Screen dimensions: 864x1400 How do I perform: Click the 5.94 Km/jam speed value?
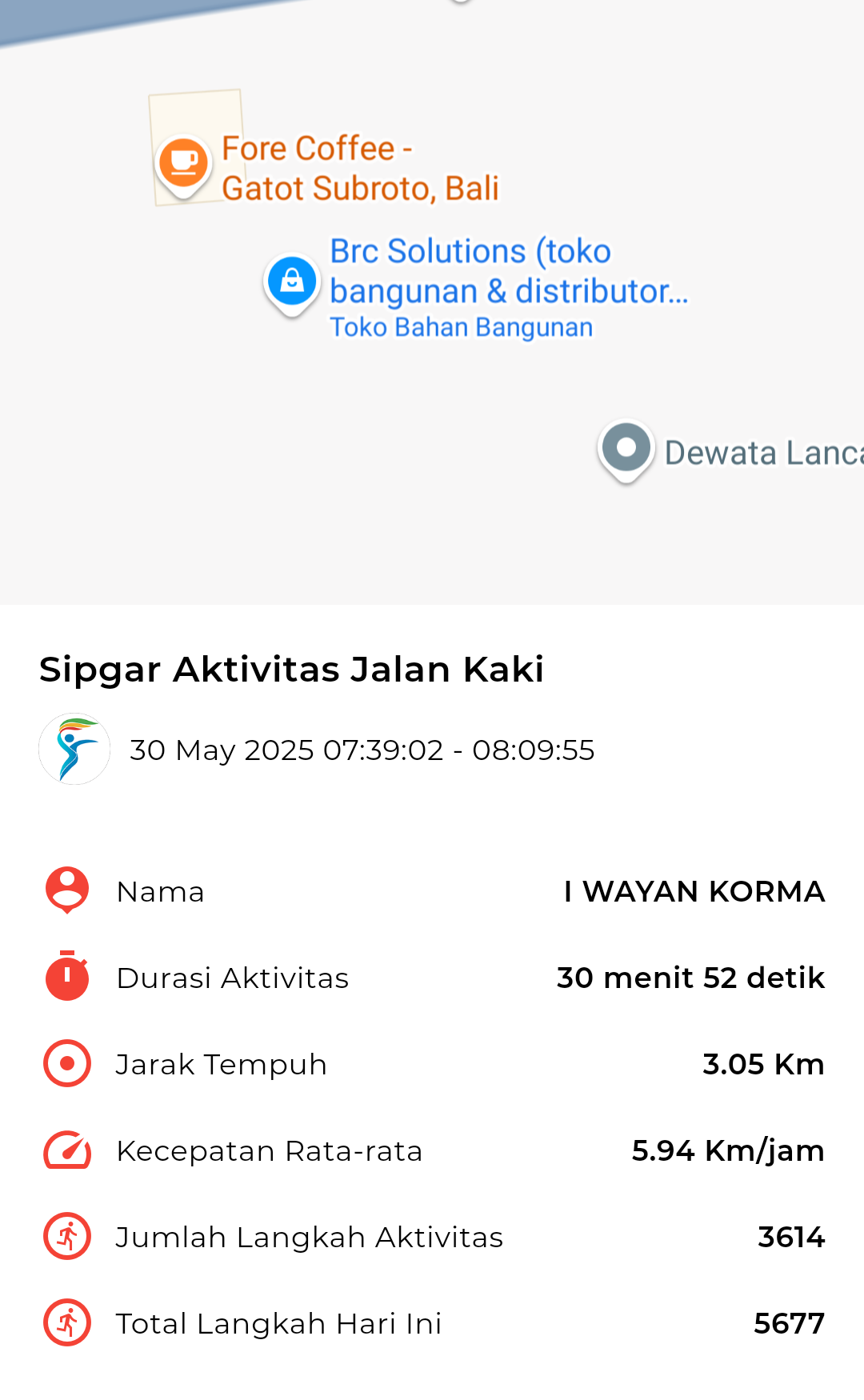[x=727, y=1150]
